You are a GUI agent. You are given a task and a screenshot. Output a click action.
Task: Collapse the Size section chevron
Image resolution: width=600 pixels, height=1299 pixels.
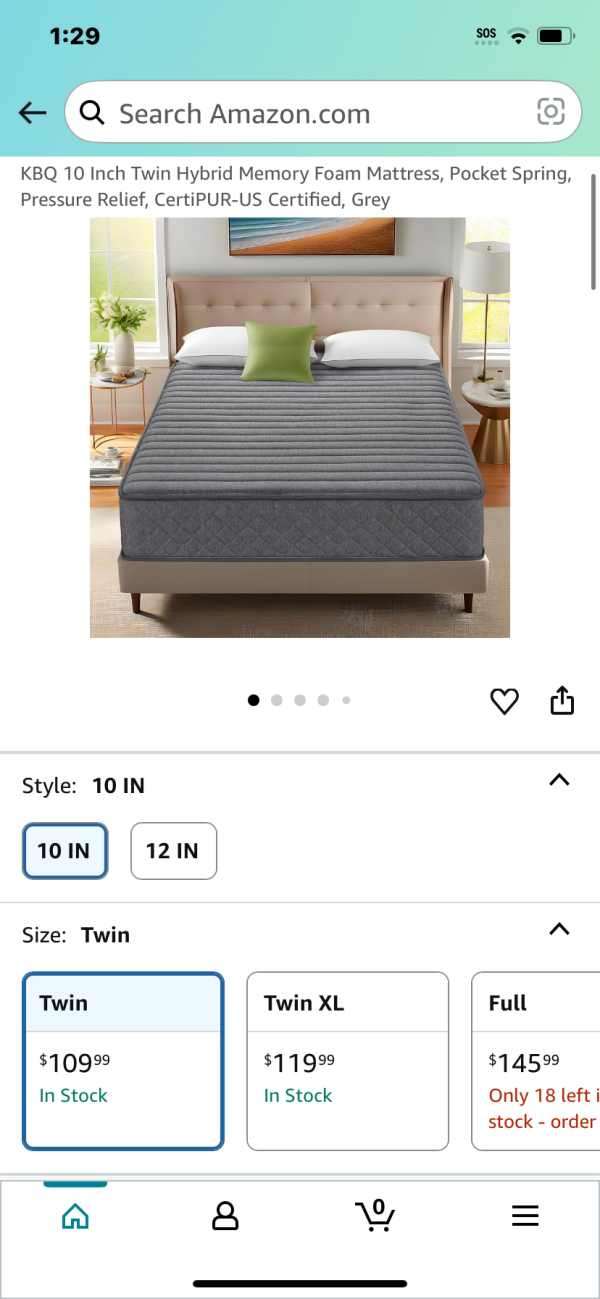[x=559, y=929]
